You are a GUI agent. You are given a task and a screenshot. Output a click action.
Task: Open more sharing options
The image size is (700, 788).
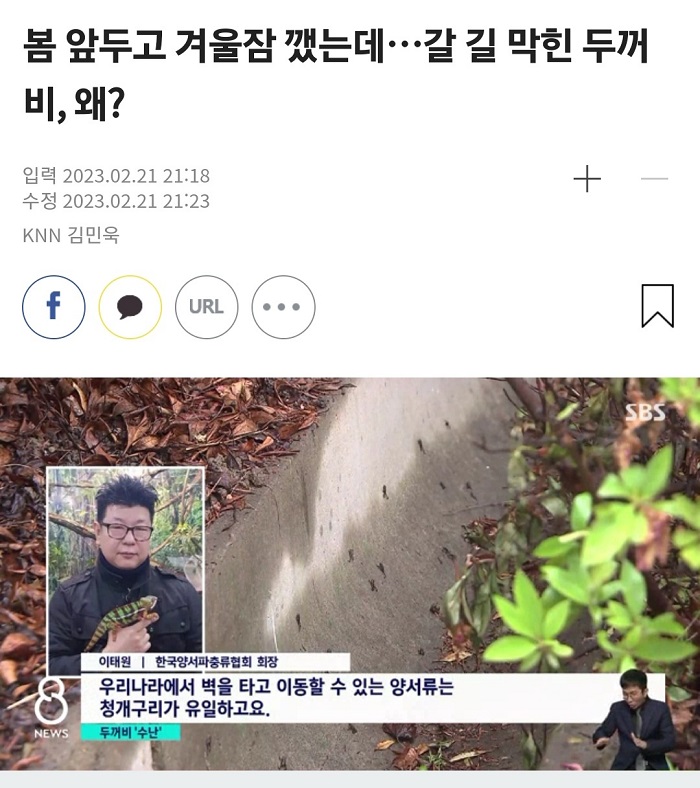283,307
